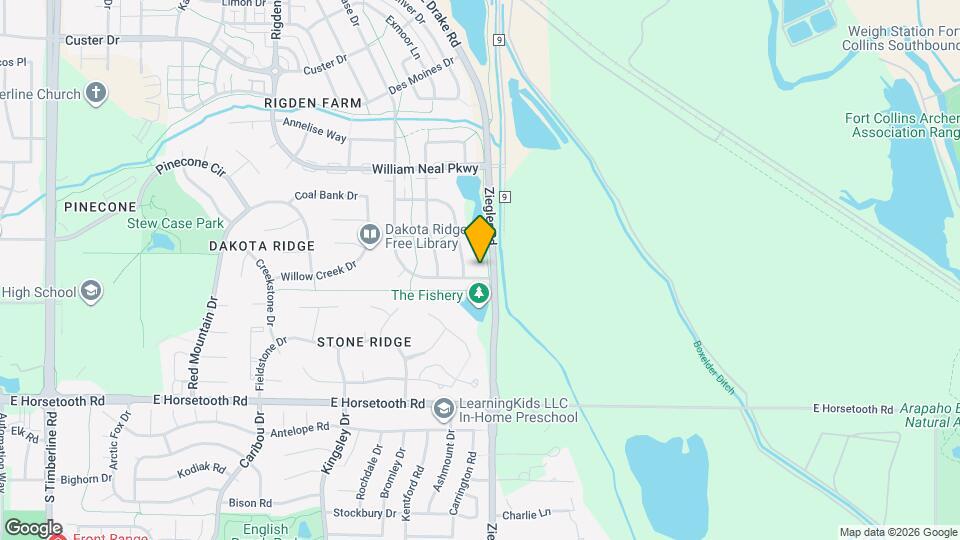Select The Fishery park marker
The image size is (960, 540).
pos(481,294)
